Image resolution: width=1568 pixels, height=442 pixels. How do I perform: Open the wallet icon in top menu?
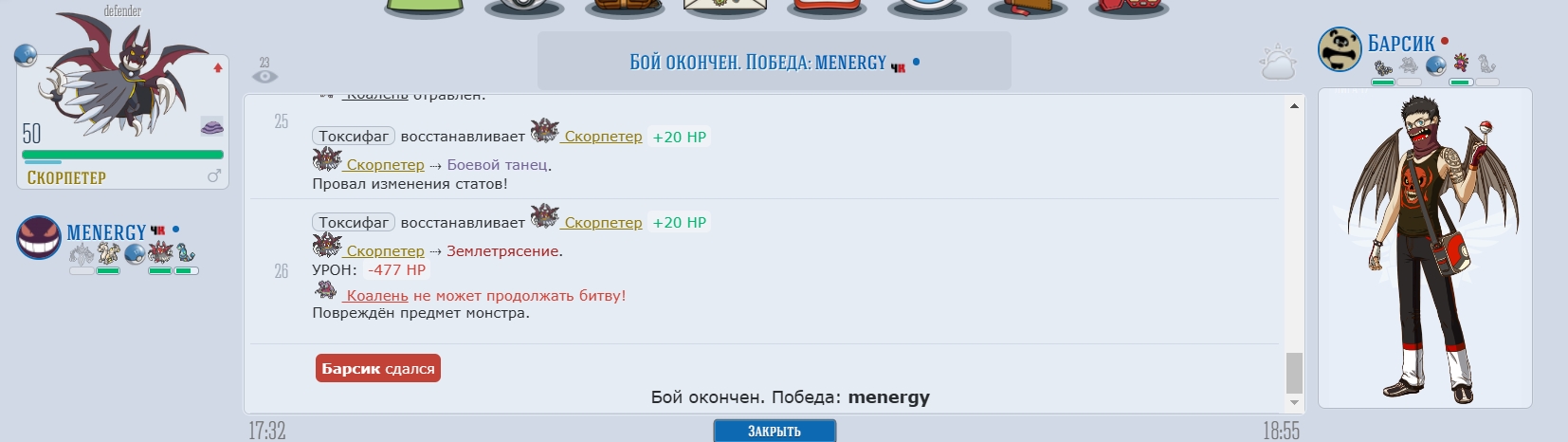1028,9
